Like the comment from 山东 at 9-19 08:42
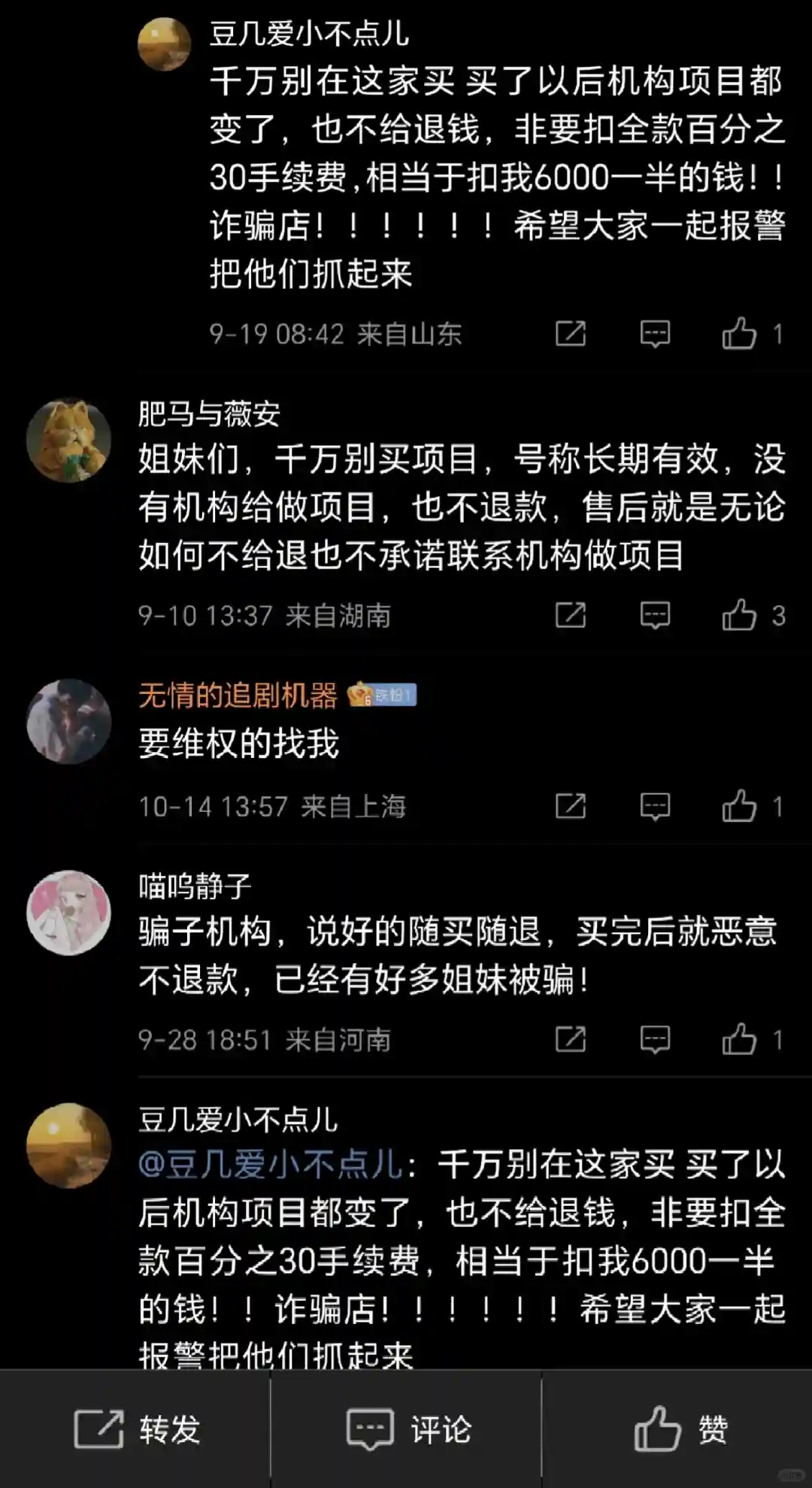The height and width of the screenshot is (1488, 812). (x=739, y=333)
